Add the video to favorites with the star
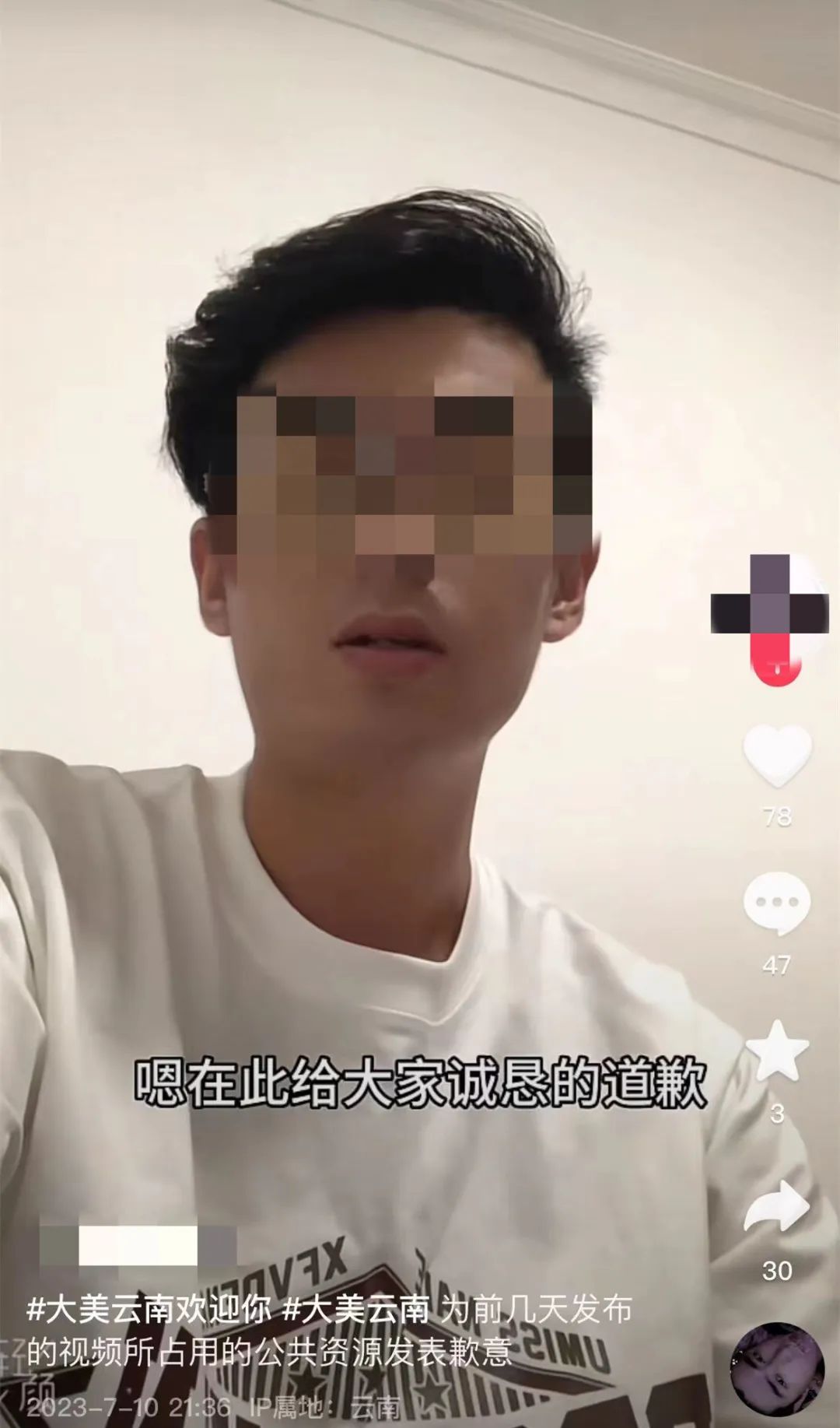The height and width of the screenshot is (1428, 840). pos(777,1051)
